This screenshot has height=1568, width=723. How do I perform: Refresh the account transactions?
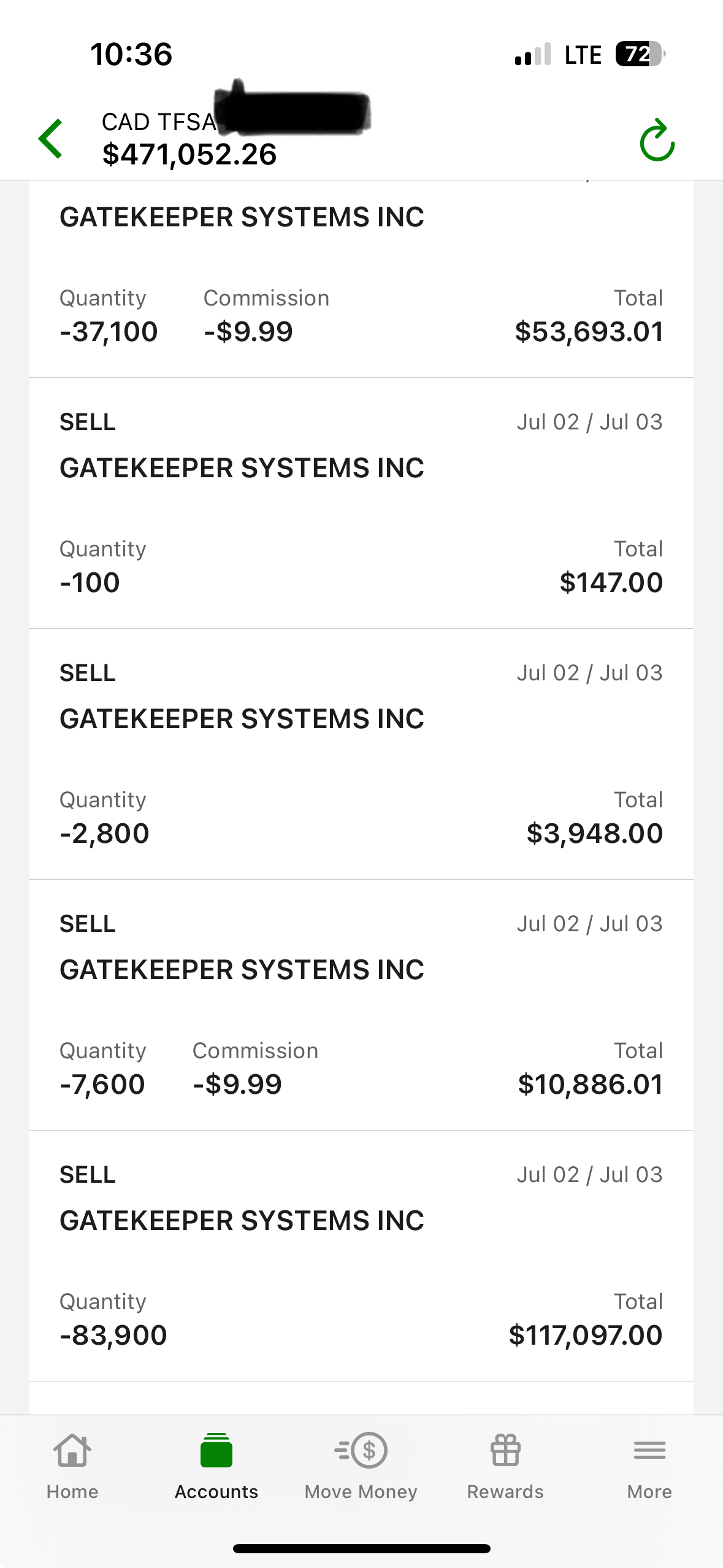tap(657, 140)
